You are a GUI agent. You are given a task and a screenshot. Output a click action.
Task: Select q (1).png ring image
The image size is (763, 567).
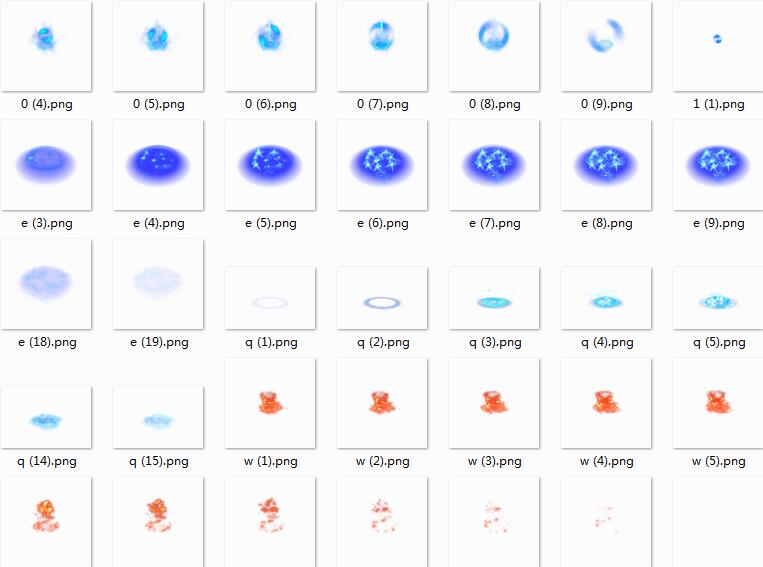pyautogui.click(x=270, y=300)
